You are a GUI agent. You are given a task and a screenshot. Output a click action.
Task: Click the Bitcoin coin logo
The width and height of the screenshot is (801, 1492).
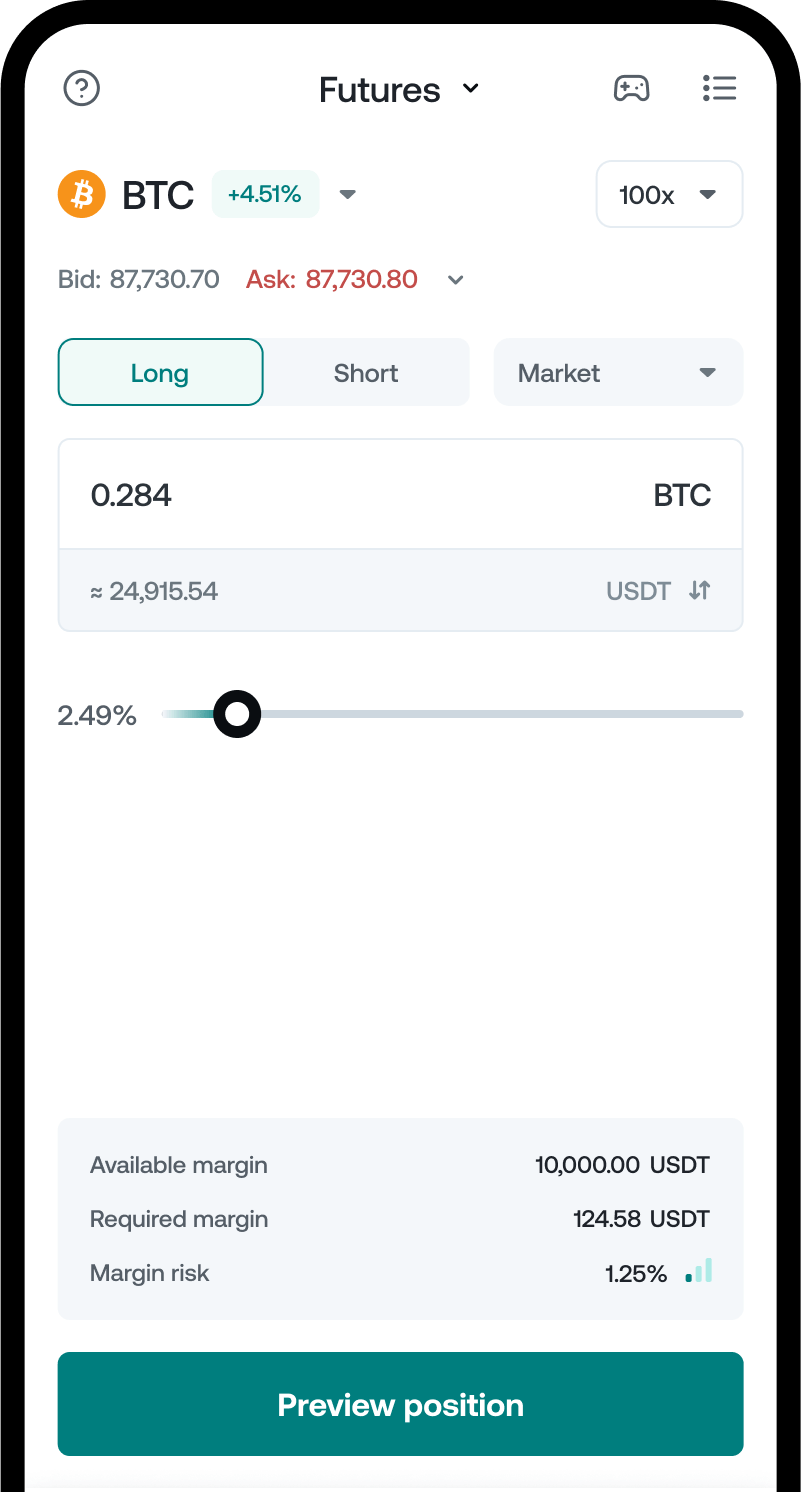(x=81, y=194)
